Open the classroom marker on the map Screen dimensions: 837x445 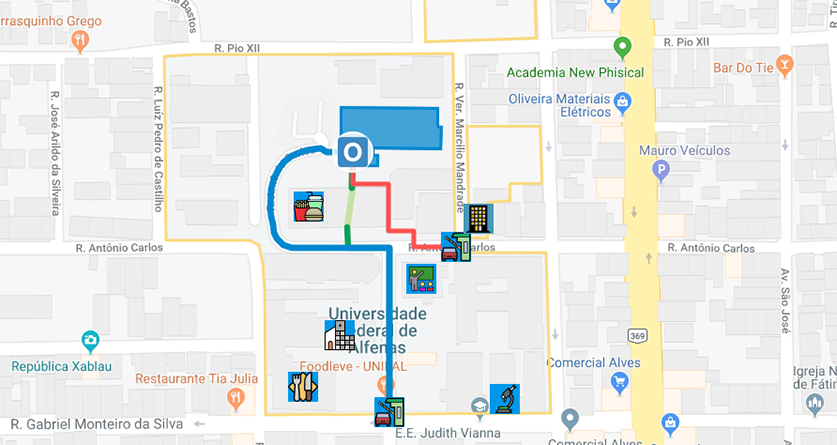coord(421,277)
